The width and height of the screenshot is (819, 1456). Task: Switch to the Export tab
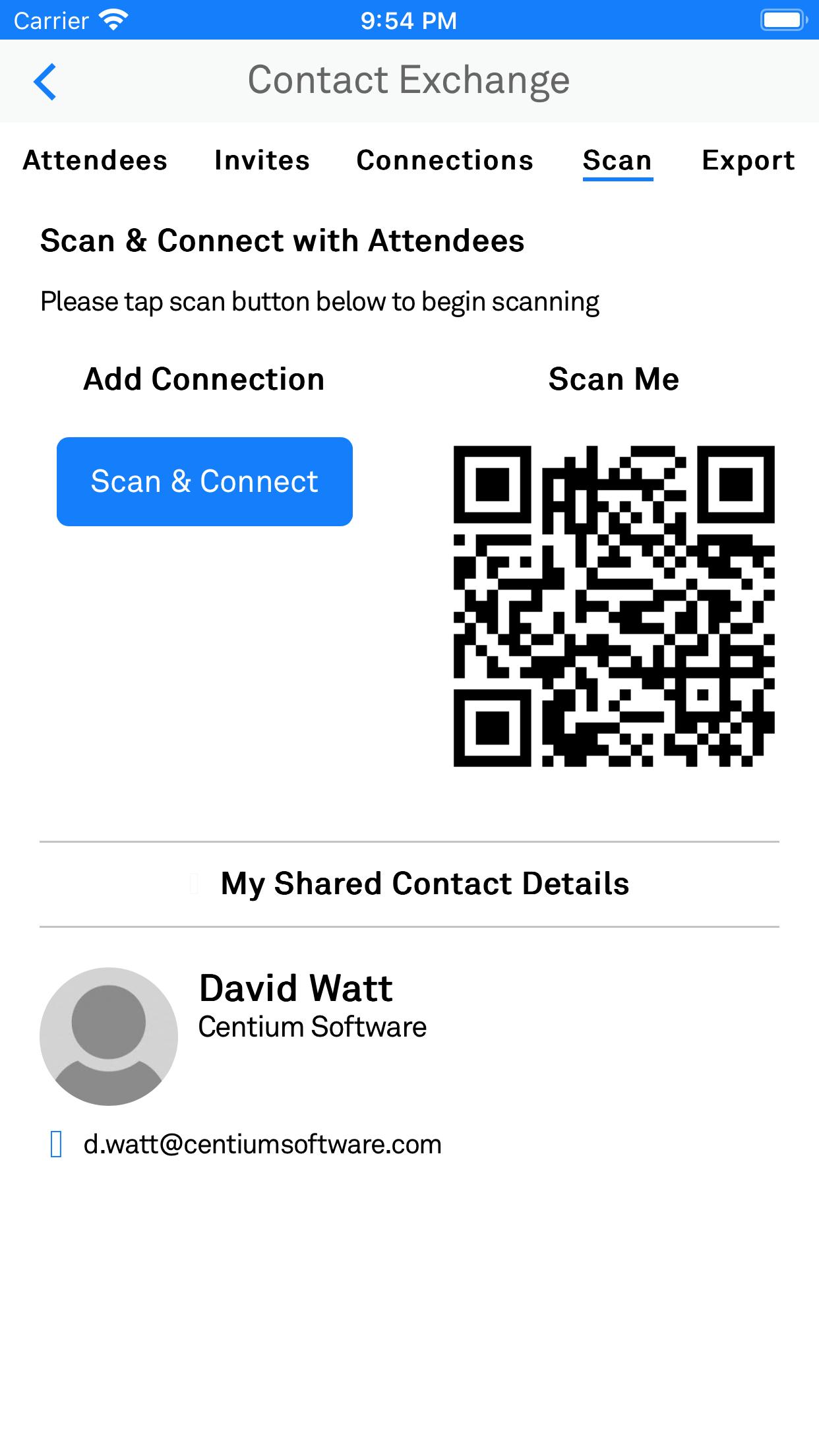[x=748, y=161]
